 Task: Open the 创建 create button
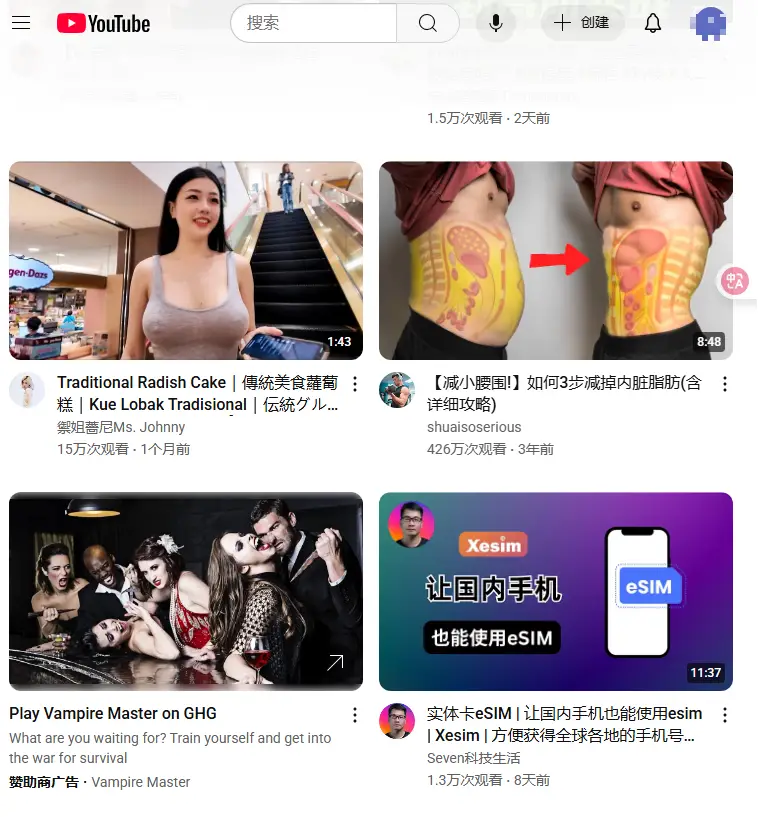583,23
